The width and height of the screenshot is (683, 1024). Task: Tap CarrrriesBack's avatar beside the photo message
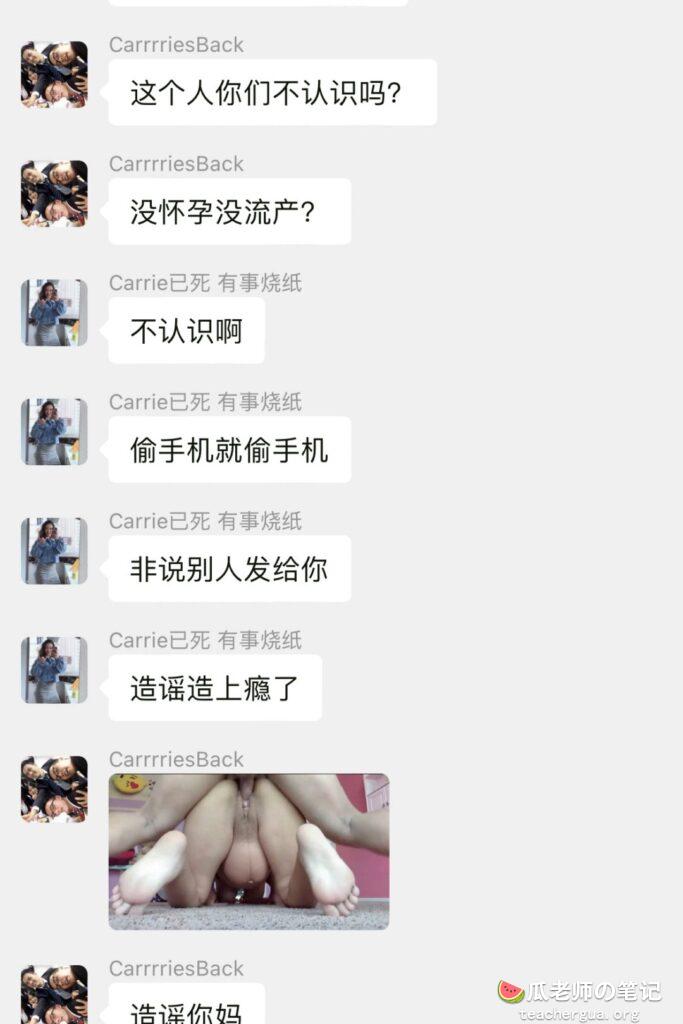(54, 788)
